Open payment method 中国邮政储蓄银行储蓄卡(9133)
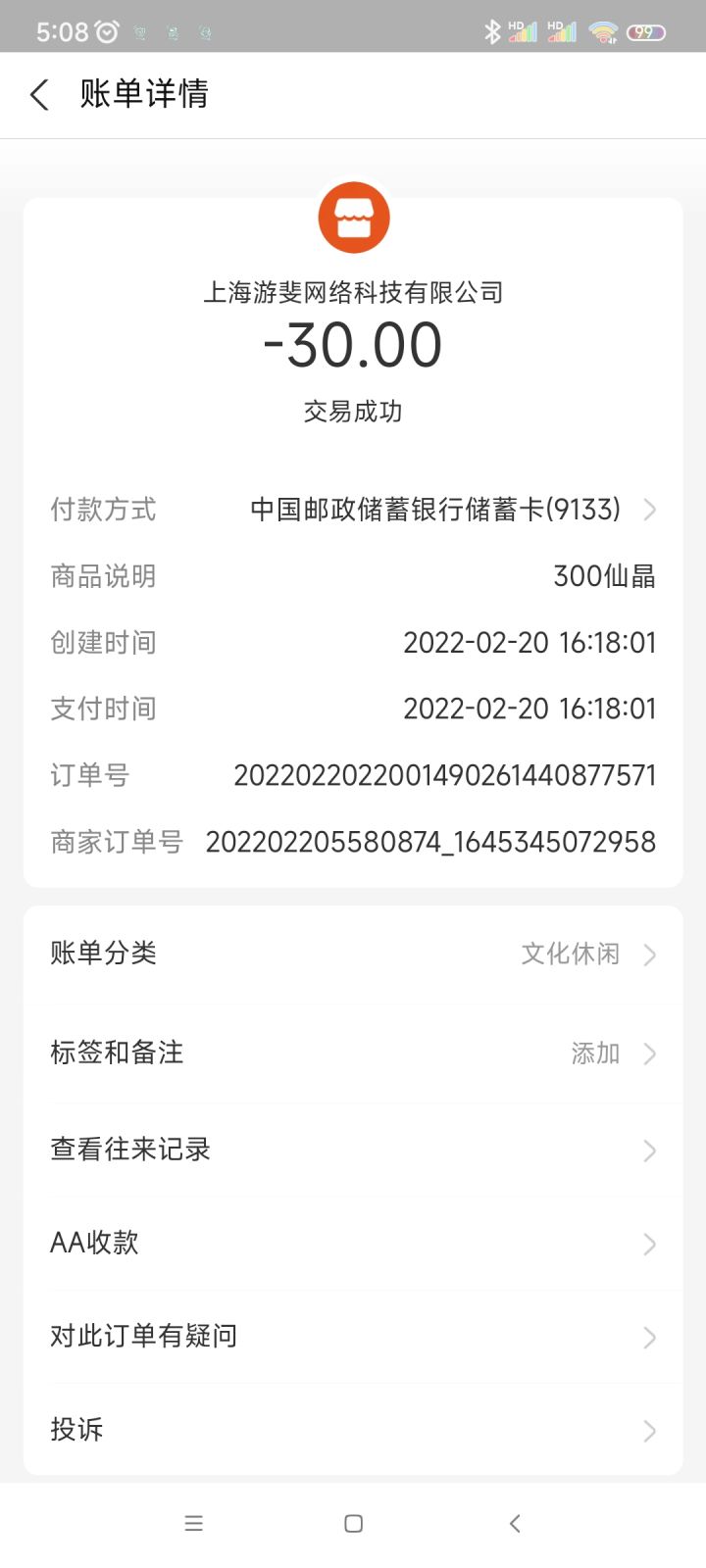This screenshot has height=1568, width=706. pos(353,510)
